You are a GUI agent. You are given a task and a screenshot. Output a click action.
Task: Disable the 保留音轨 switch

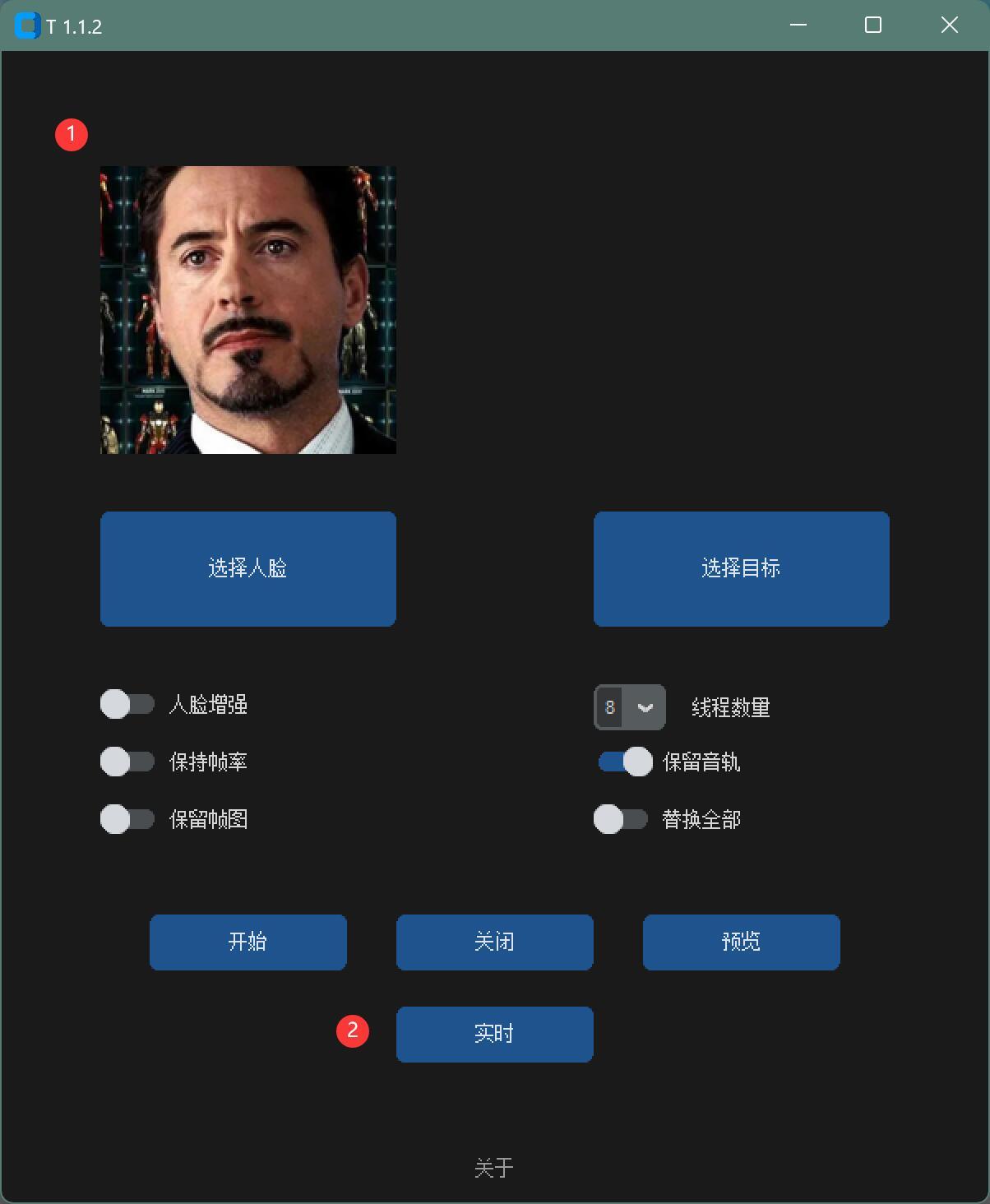(x=625, y=762)
